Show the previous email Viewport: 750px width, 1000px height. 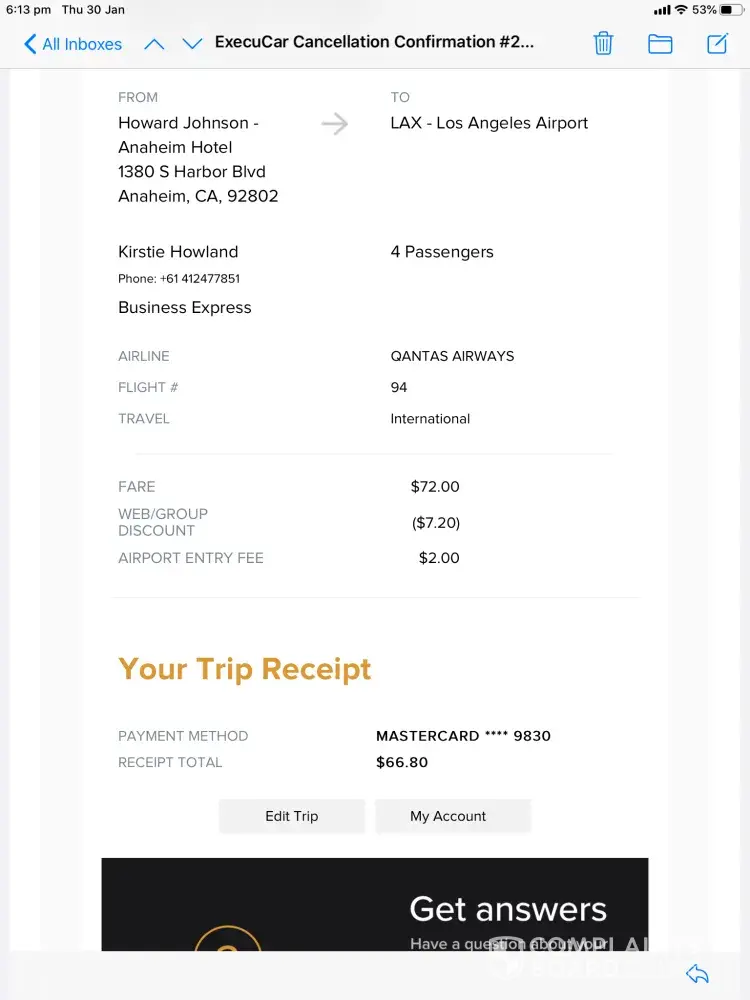(x=154, y=44)
